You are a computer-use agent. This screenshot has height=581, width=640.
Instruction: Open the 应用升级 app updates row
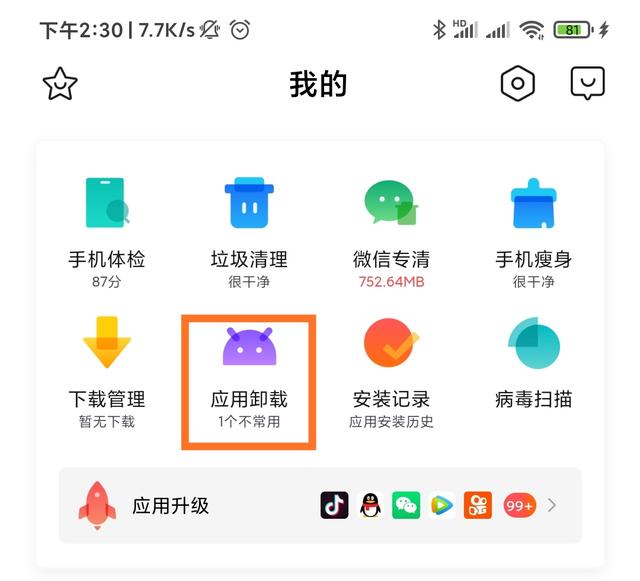pos(320,505)
